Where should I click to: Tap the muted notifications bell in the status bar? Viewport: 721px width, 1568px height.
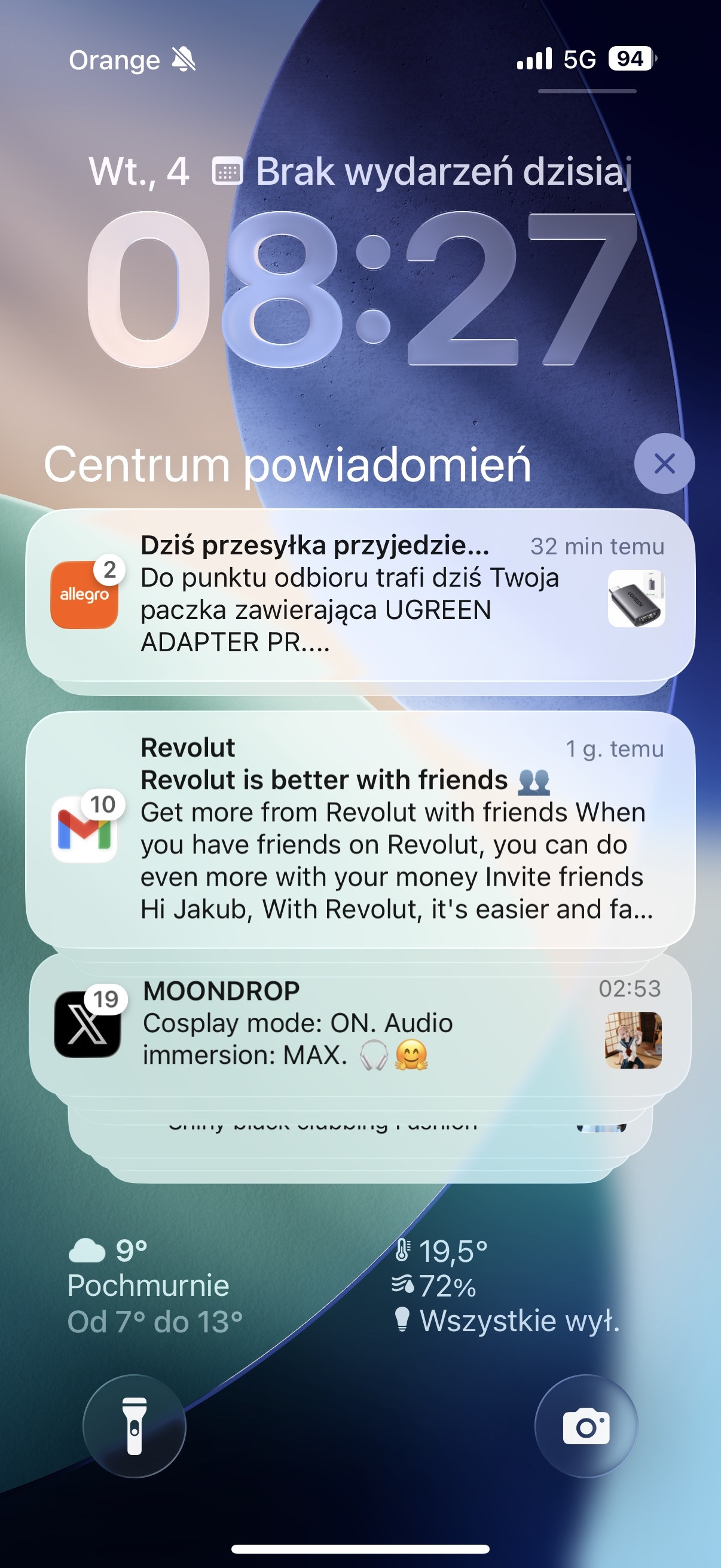(x=183, y=59)
